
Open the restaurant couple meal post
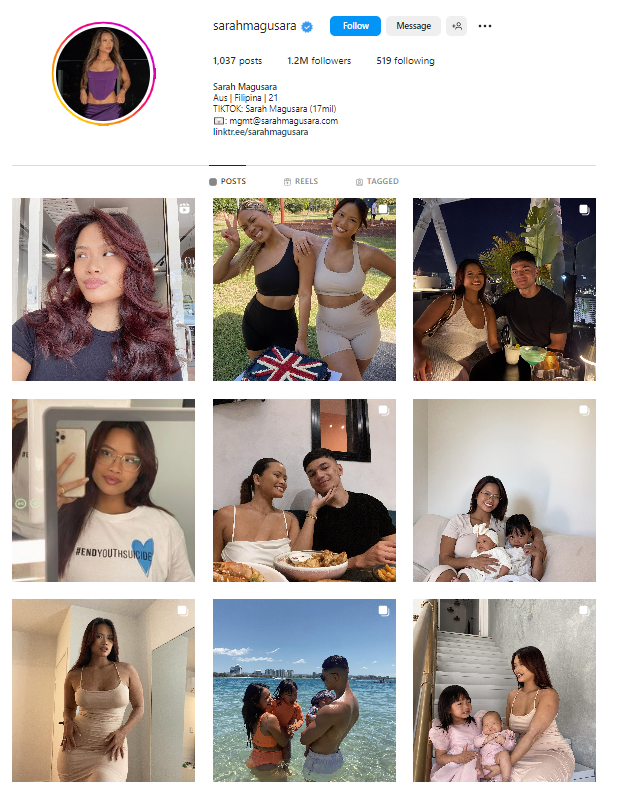click(304, 490)
